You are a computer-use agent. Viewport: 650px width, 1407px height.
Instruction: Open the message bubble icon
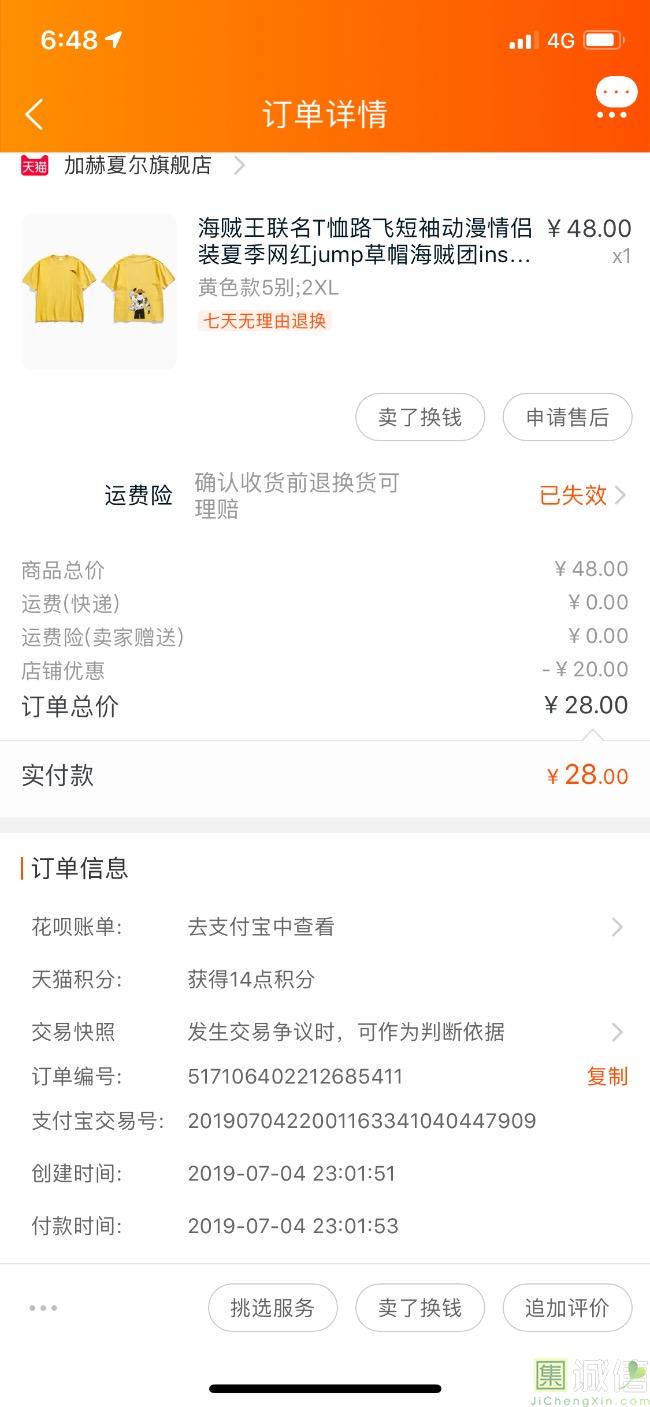pos(616,98)
